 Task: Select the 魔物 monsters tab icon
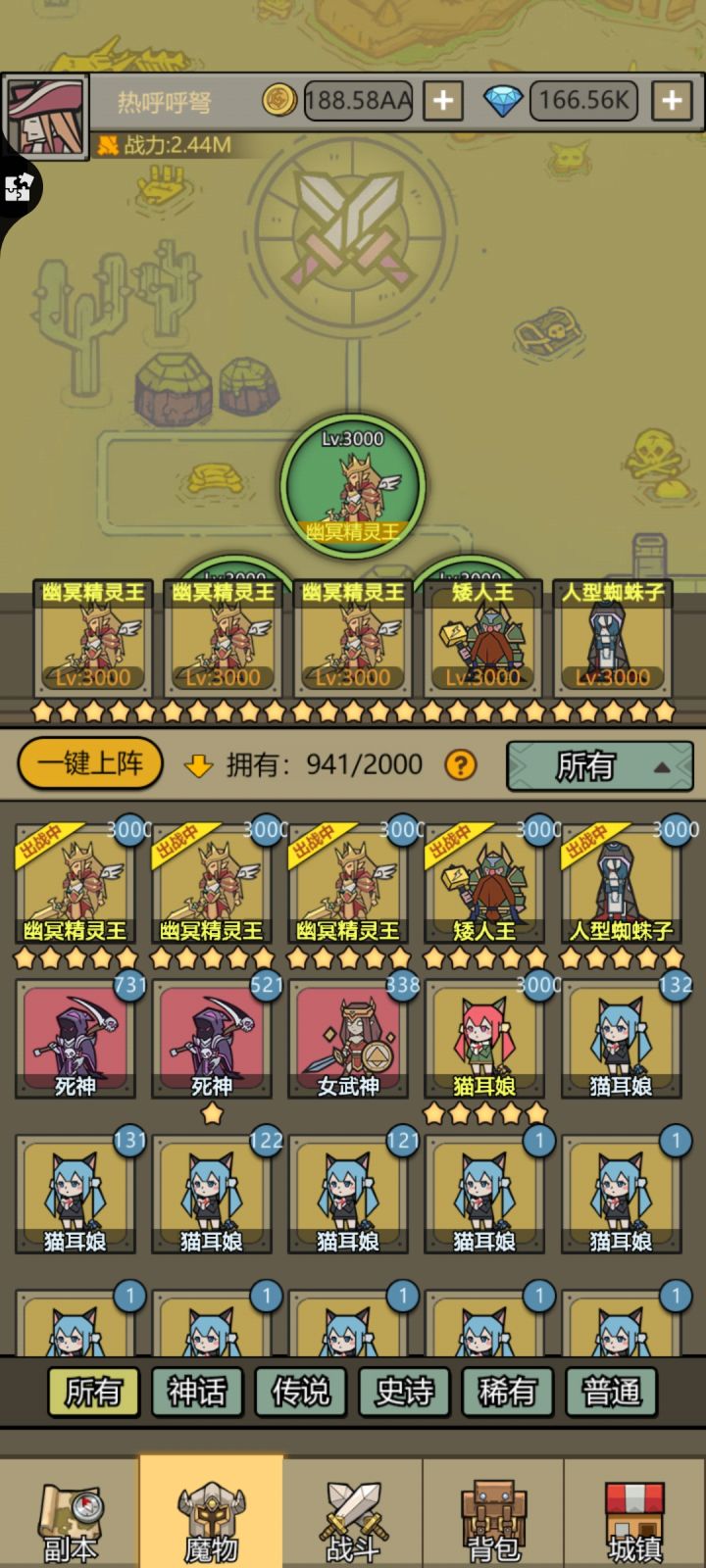[x=213, y=1509]
